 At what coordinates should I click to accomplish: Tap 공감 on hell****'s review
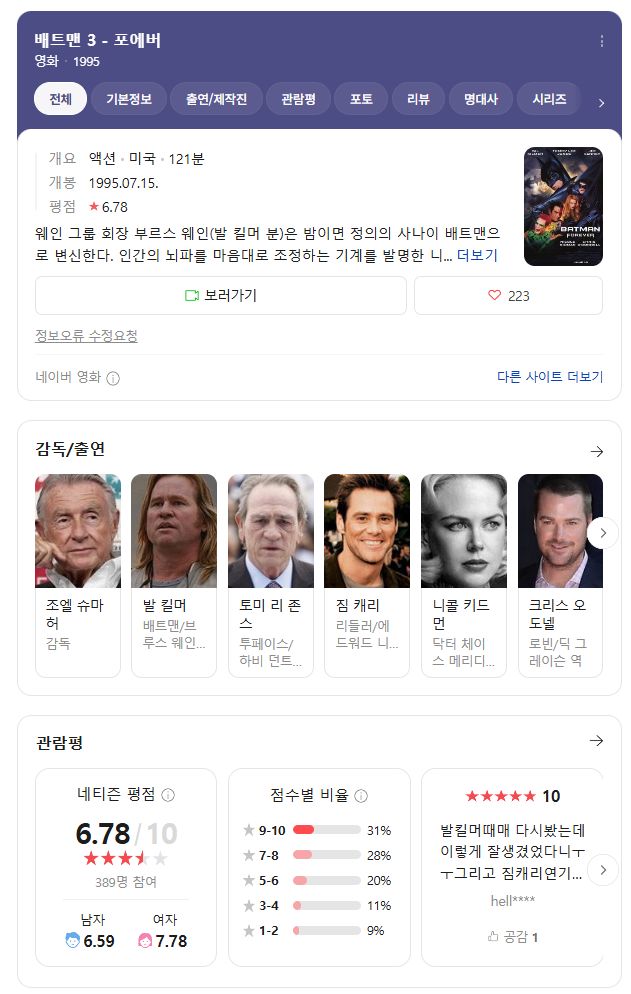(x=513, y=937)
